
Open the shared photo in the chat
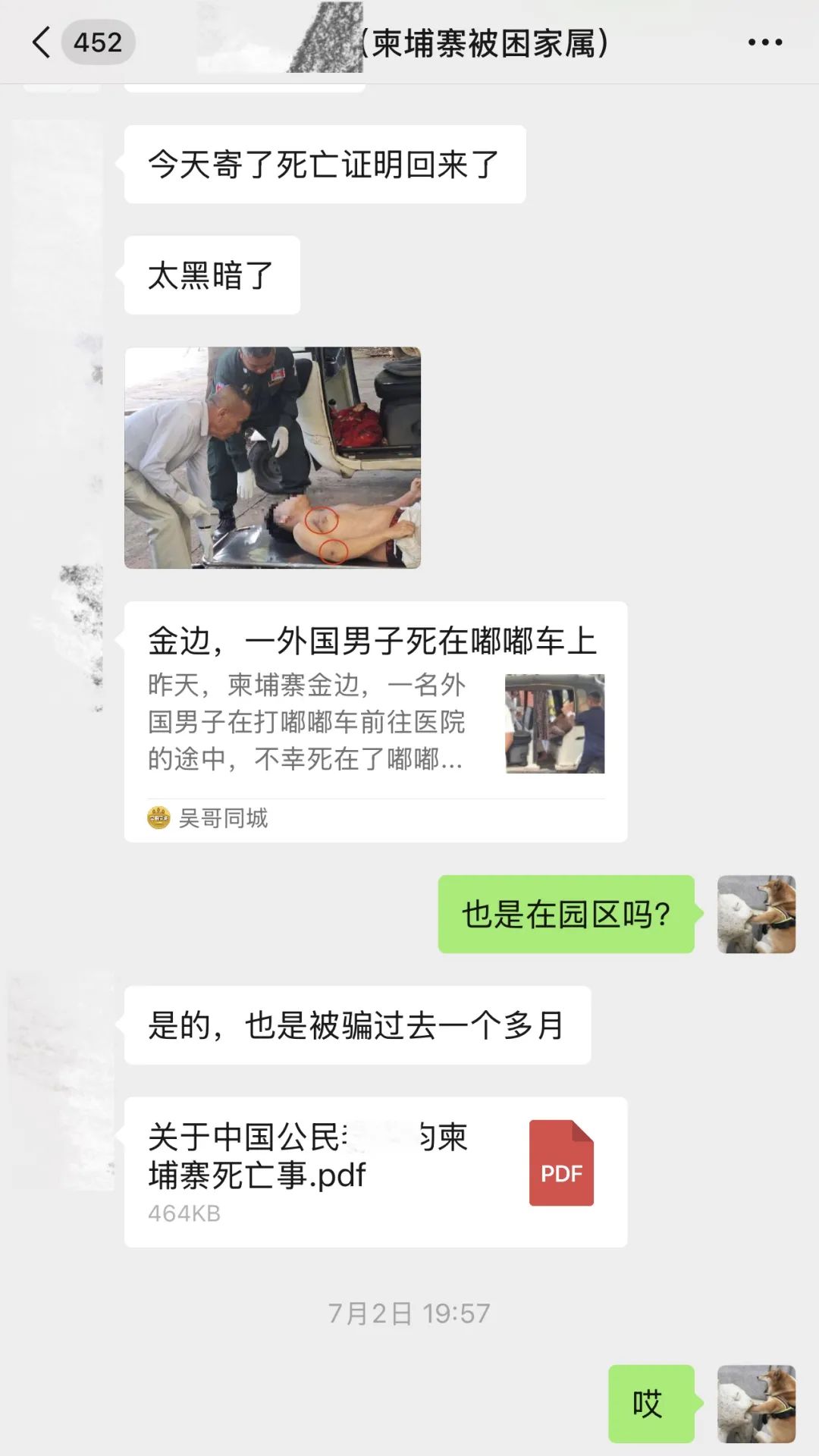pos(272,457)
